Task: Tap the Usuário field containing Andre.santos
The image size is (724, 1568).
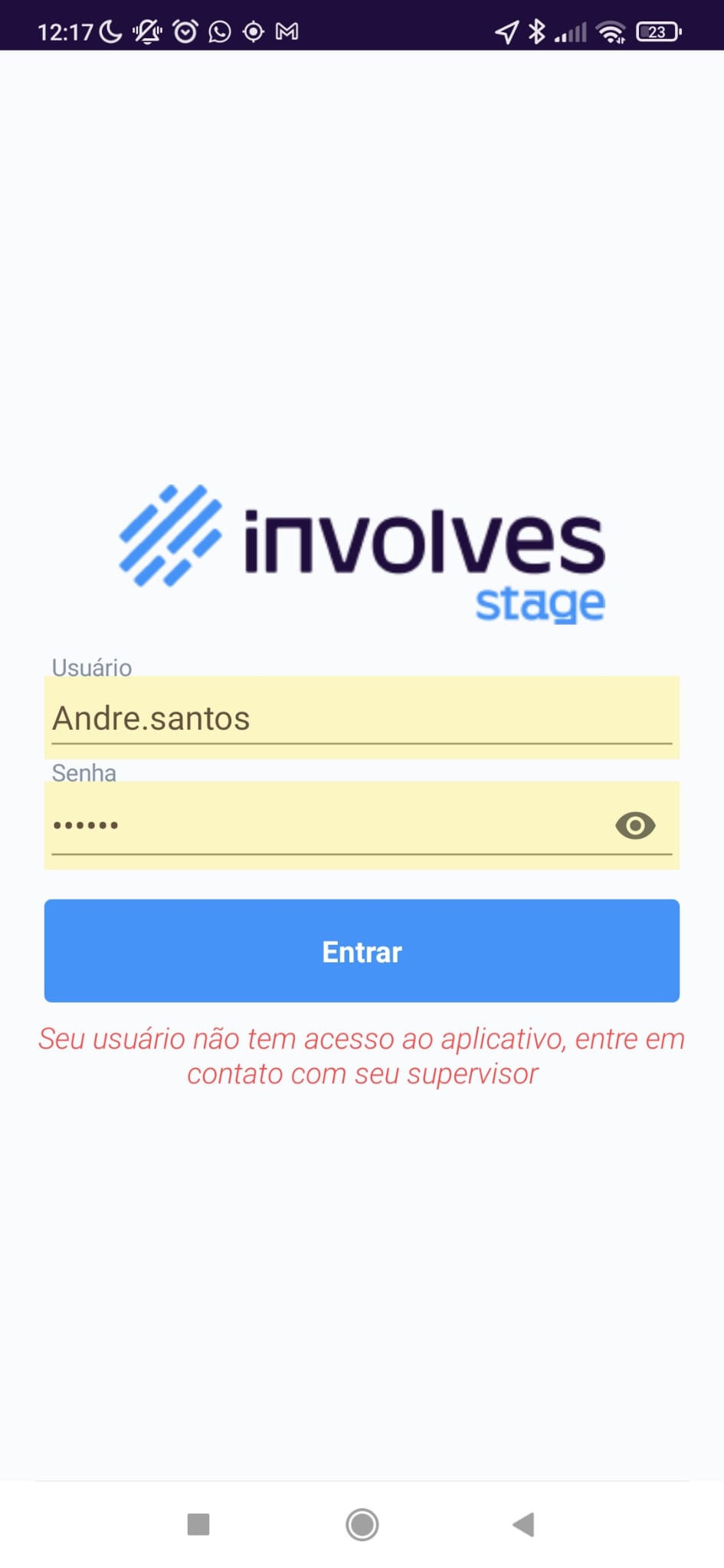Action: (x=360, y=718)
